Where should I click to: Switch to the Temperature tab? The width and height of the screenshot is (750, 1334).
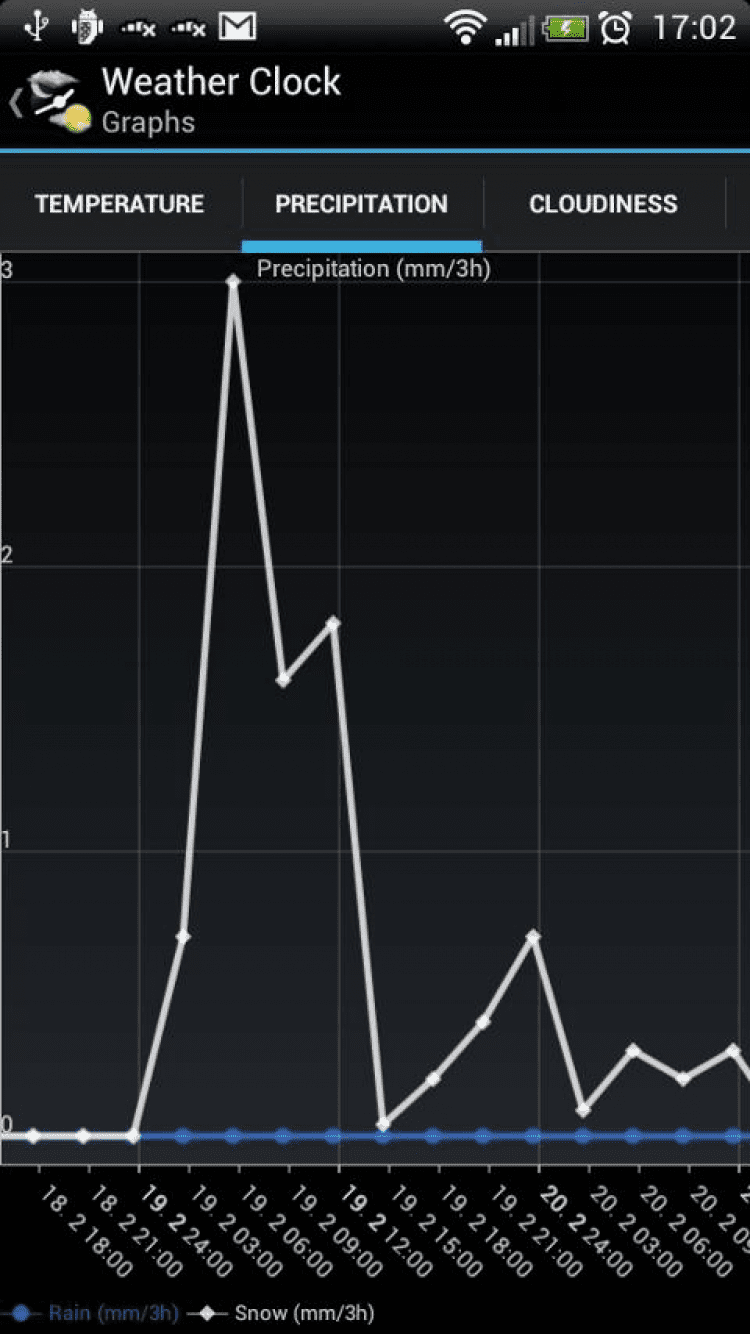(x=120, y=204)
